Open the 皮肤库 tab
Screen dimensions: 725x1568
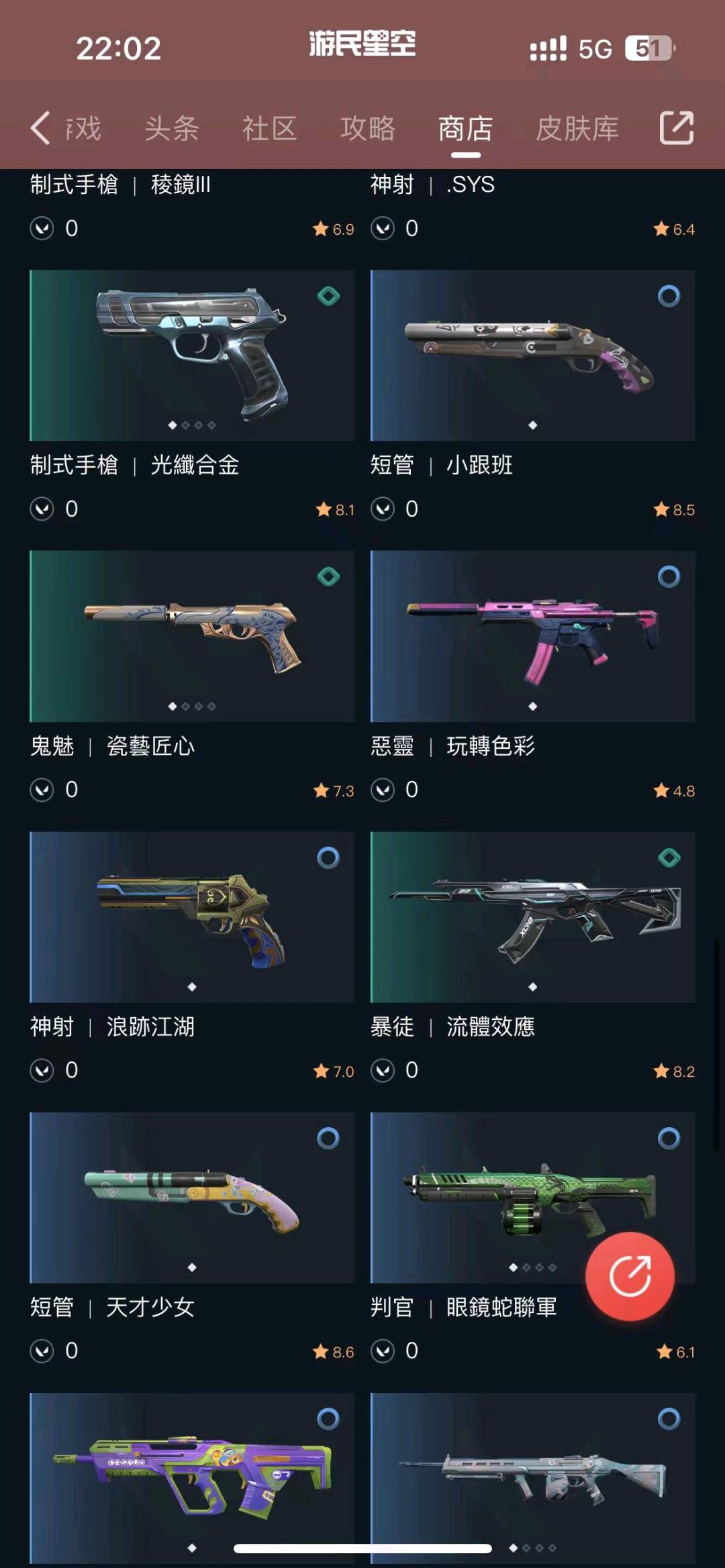[577, 128]
